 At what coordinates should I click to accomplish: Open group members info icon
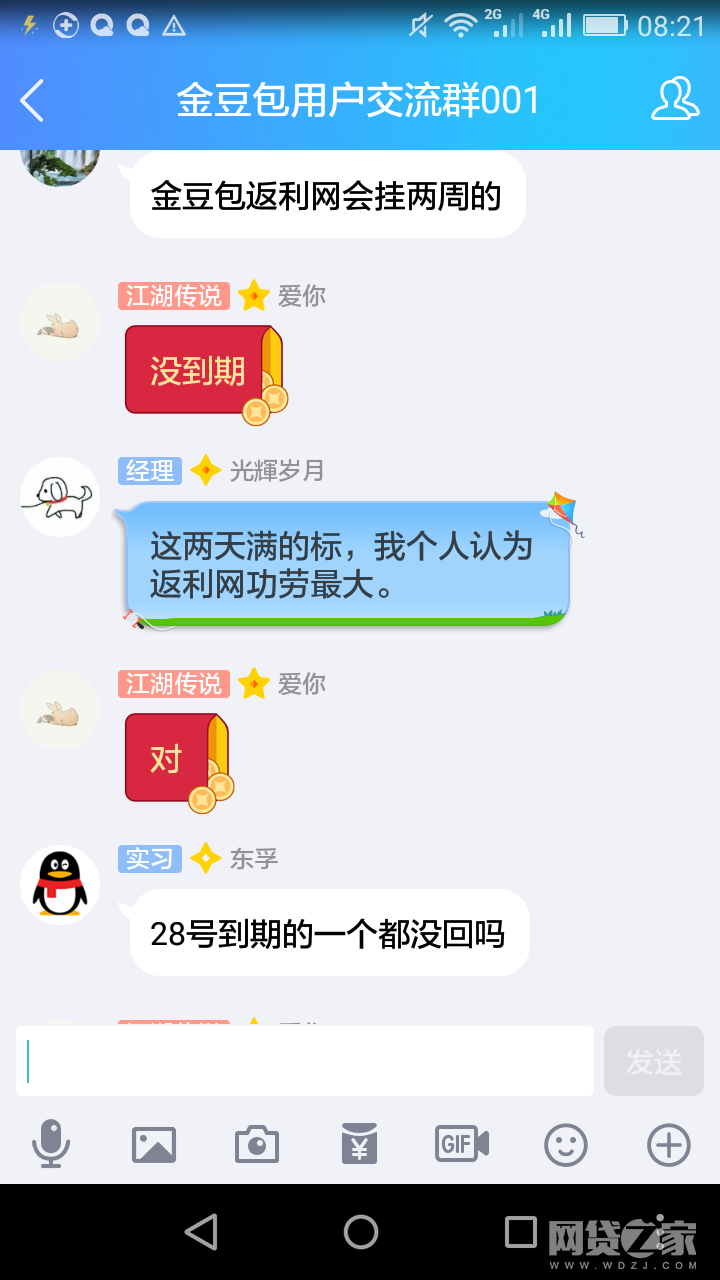pyautogui.click(x=674, y=99)
